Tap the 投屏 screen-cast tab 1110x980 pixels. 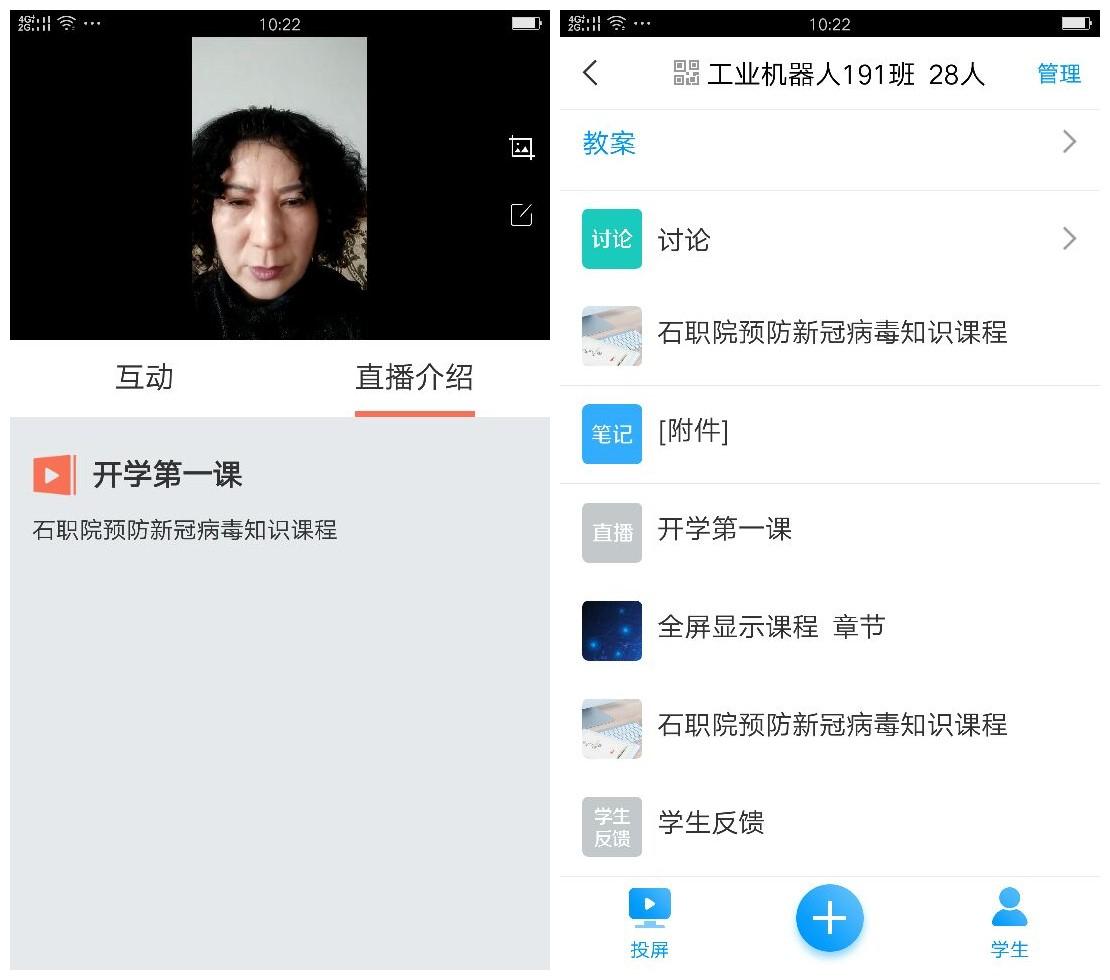pos(649,922)
